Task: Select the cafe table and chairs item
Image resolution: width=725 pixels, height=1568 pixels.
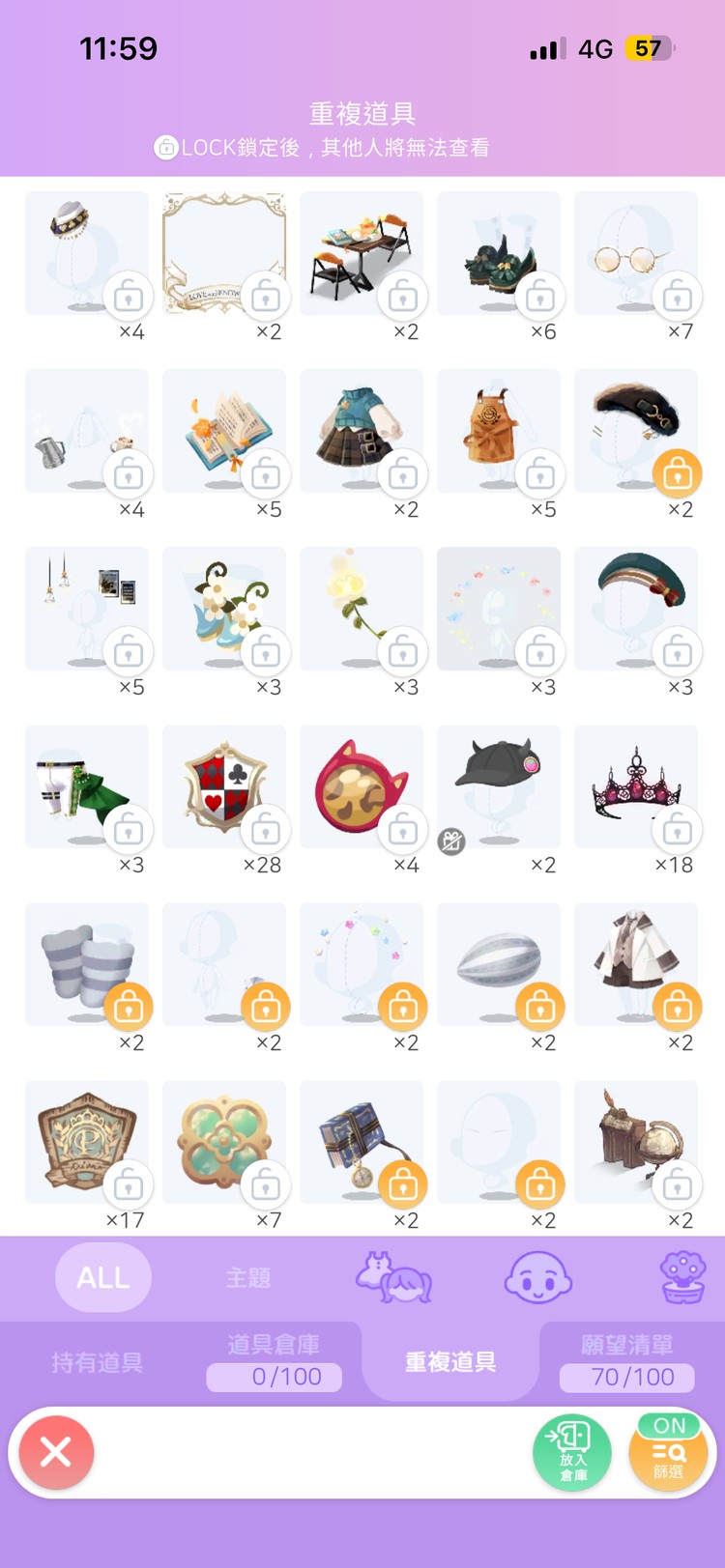Action: coord(360,253)
